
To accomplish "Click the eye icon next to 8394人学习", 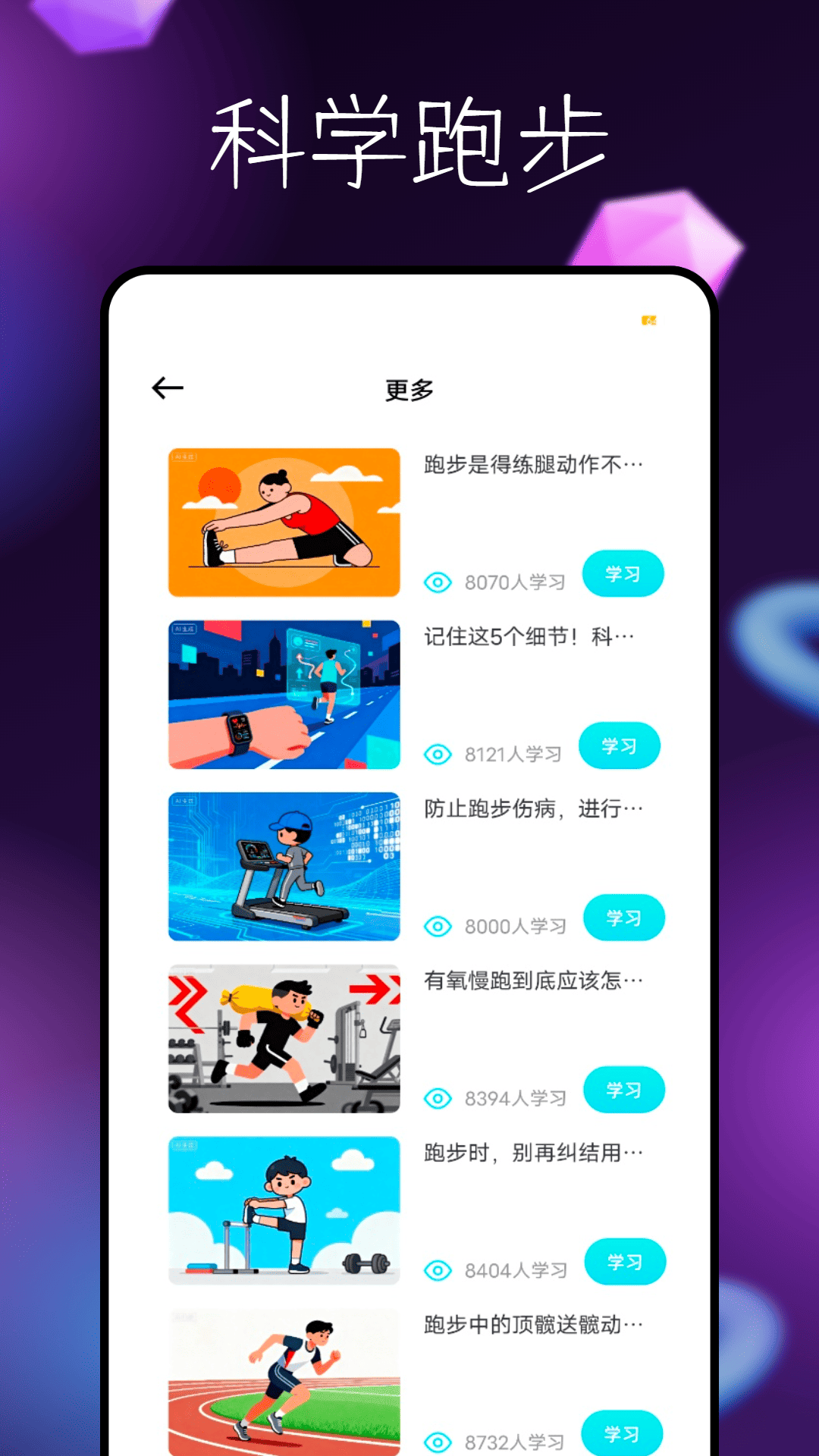I will pos(437,1097).
